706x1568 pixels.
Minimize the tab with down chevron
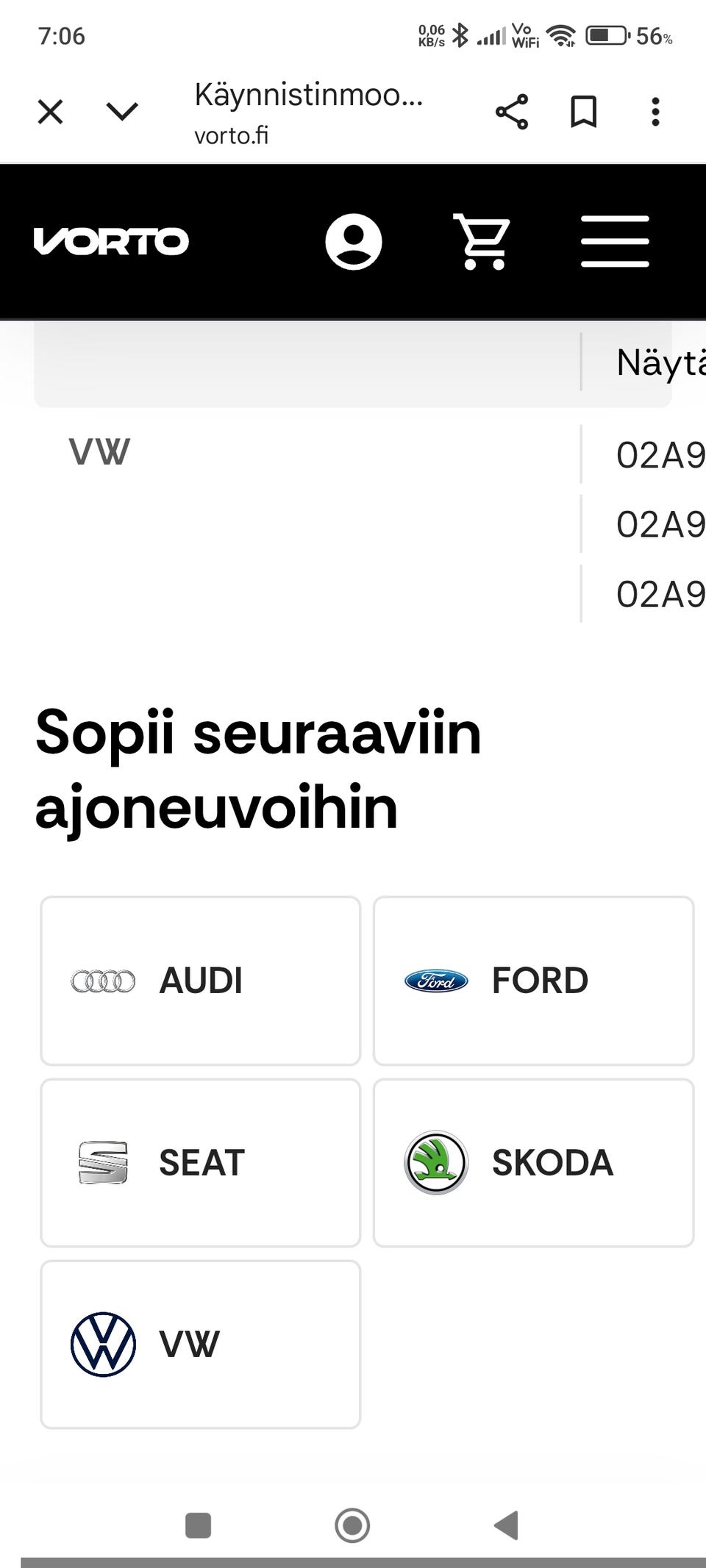(122, 112)
